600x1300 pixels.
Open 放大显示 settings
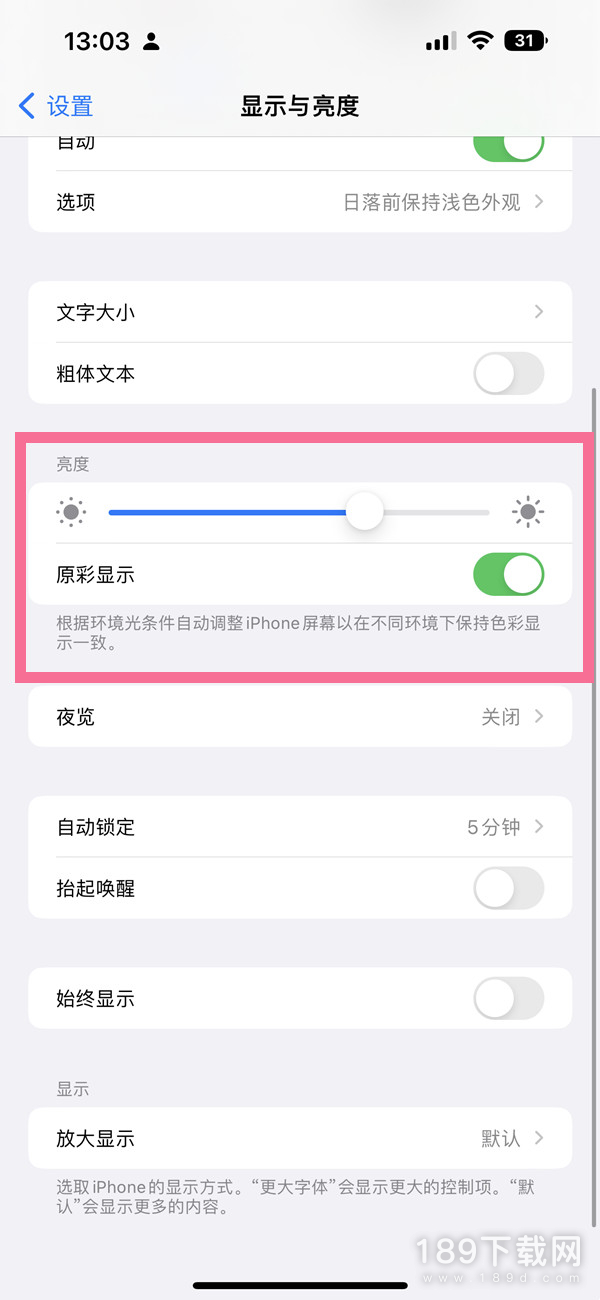(300, 1138)
